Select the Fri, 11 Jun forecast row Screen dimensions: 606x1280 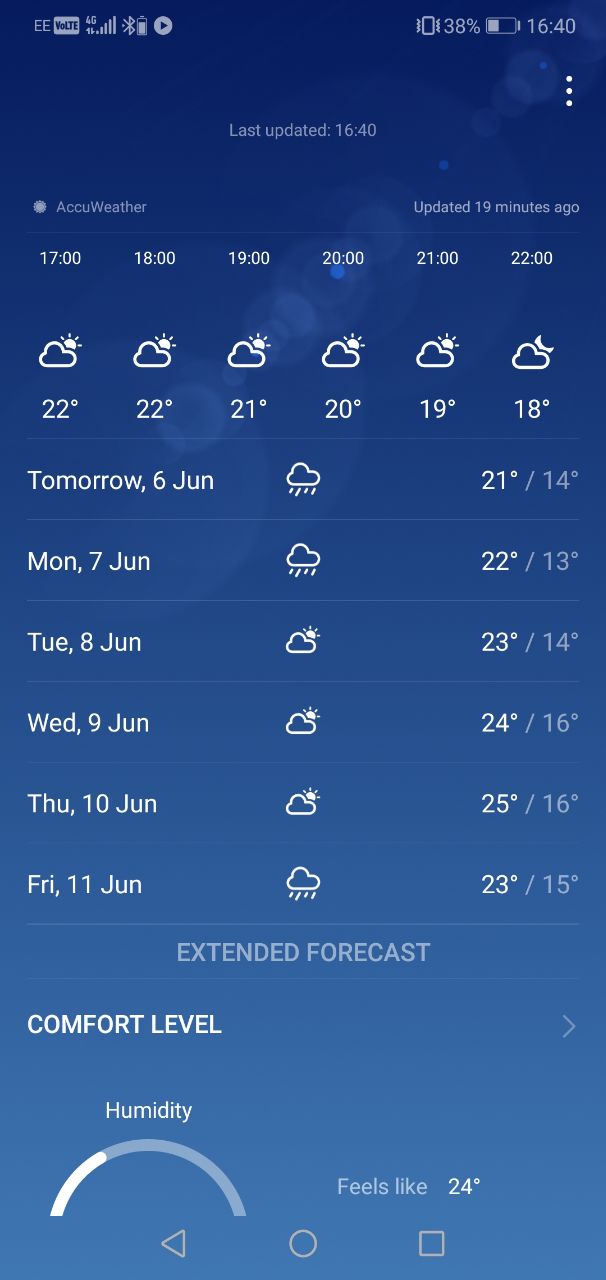click(303, 885)
